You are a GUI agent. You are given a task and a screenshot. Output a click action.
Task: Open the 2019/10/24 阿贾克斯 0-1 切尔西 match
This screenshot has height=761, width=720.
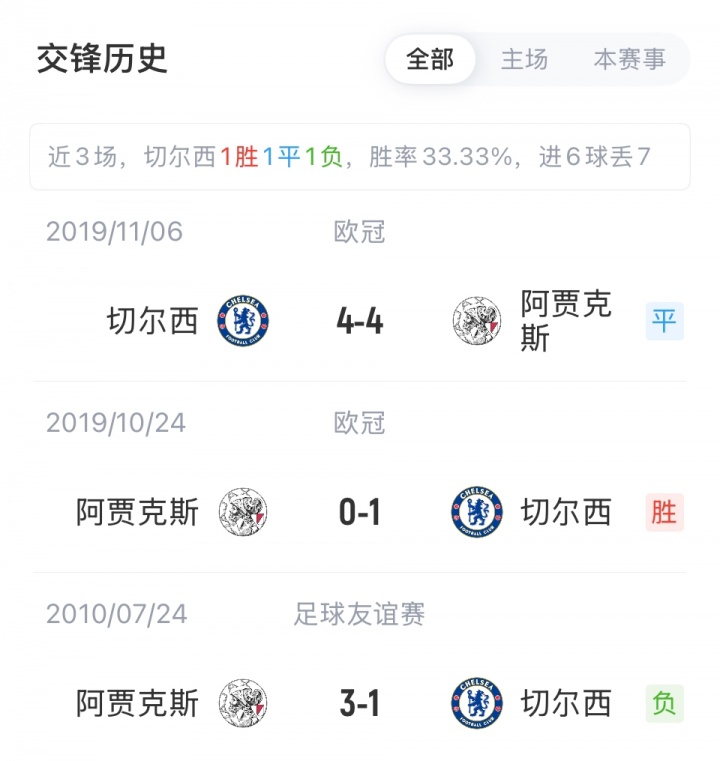(360, 513)
